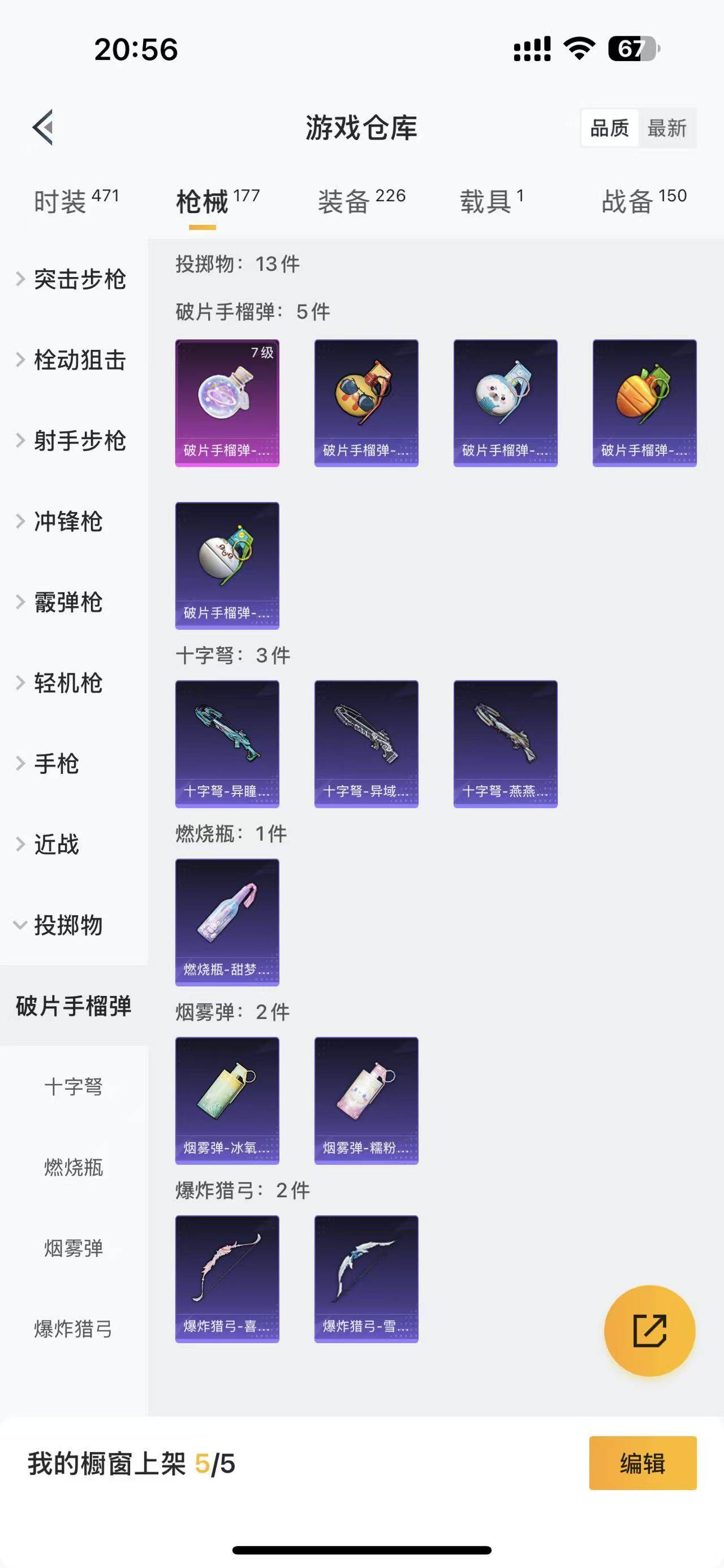Open the level 7 破片手榴弹 item

227,403
